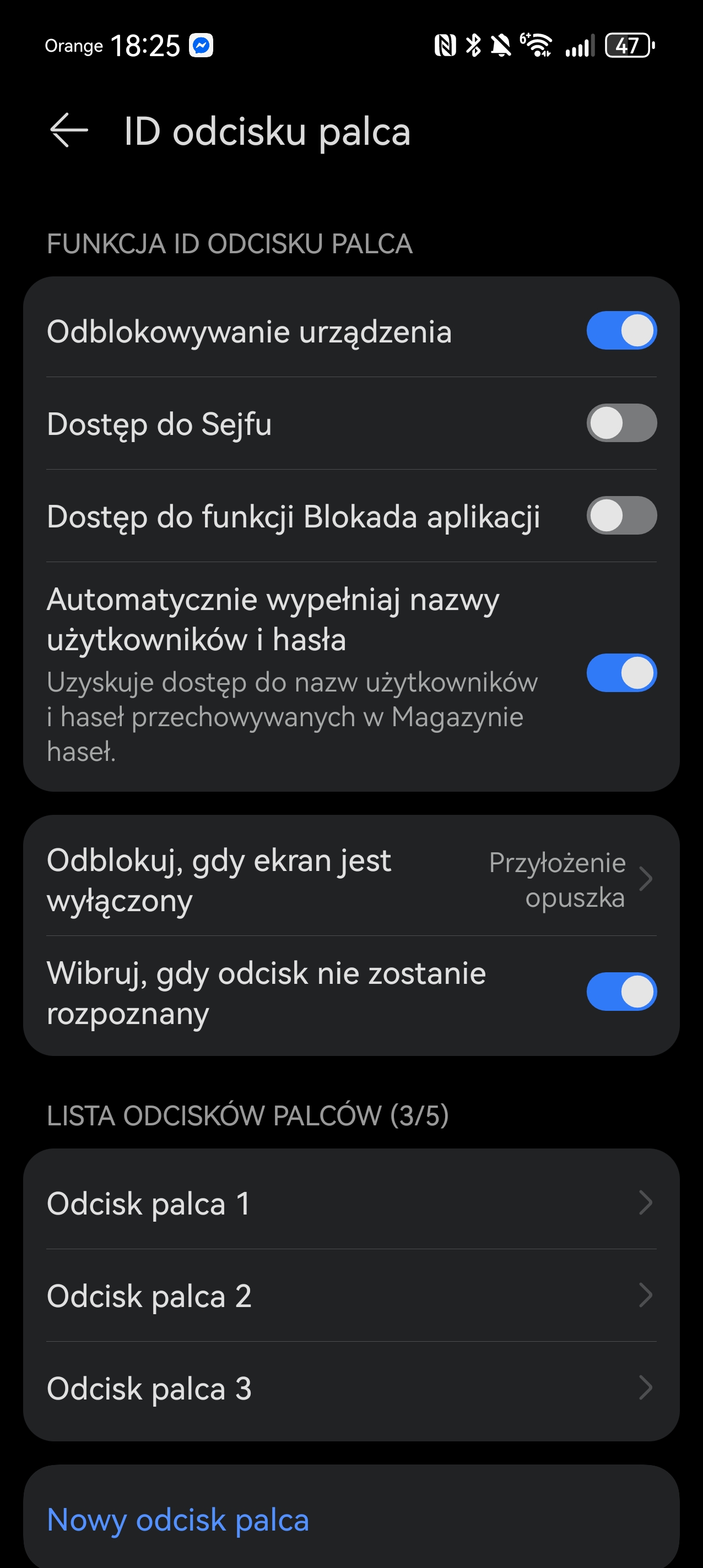Screen dimensions: 703x1568
Task: Open Odcisk palca 1
Action: (x=351, y=1204)
